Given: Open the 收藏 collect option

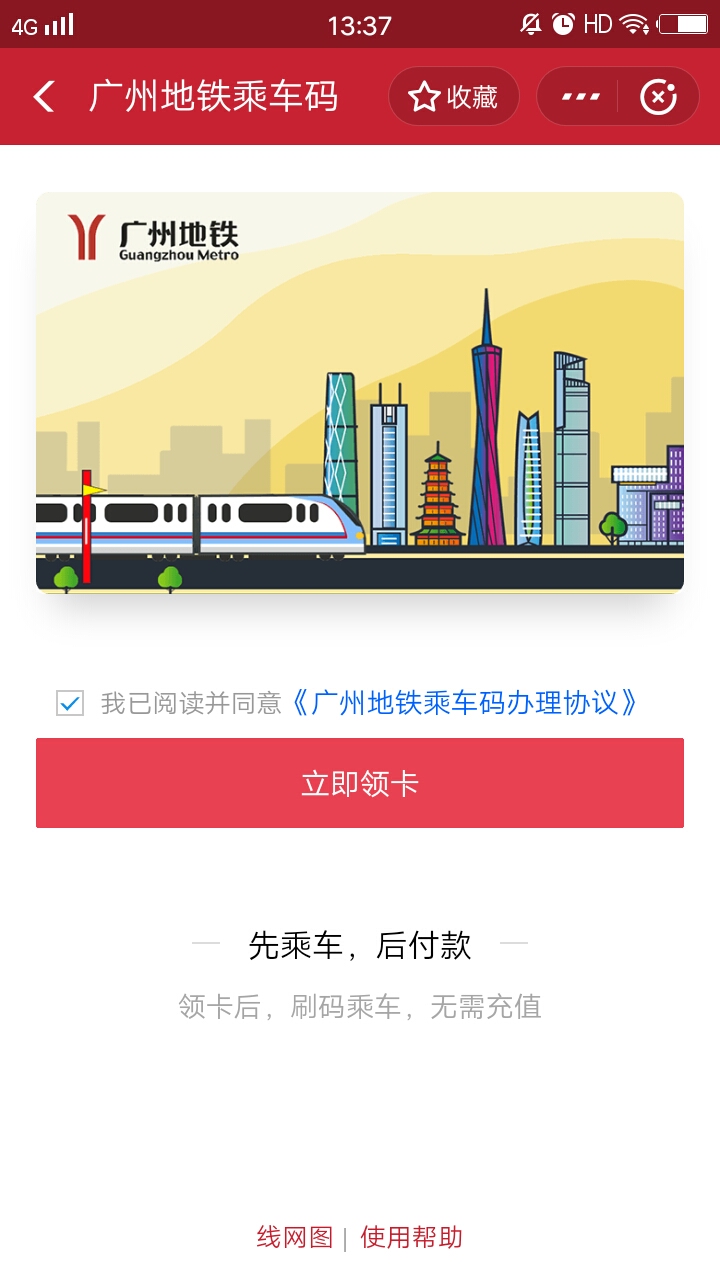Looking at the screenshot, I should (x=453, y=97).
